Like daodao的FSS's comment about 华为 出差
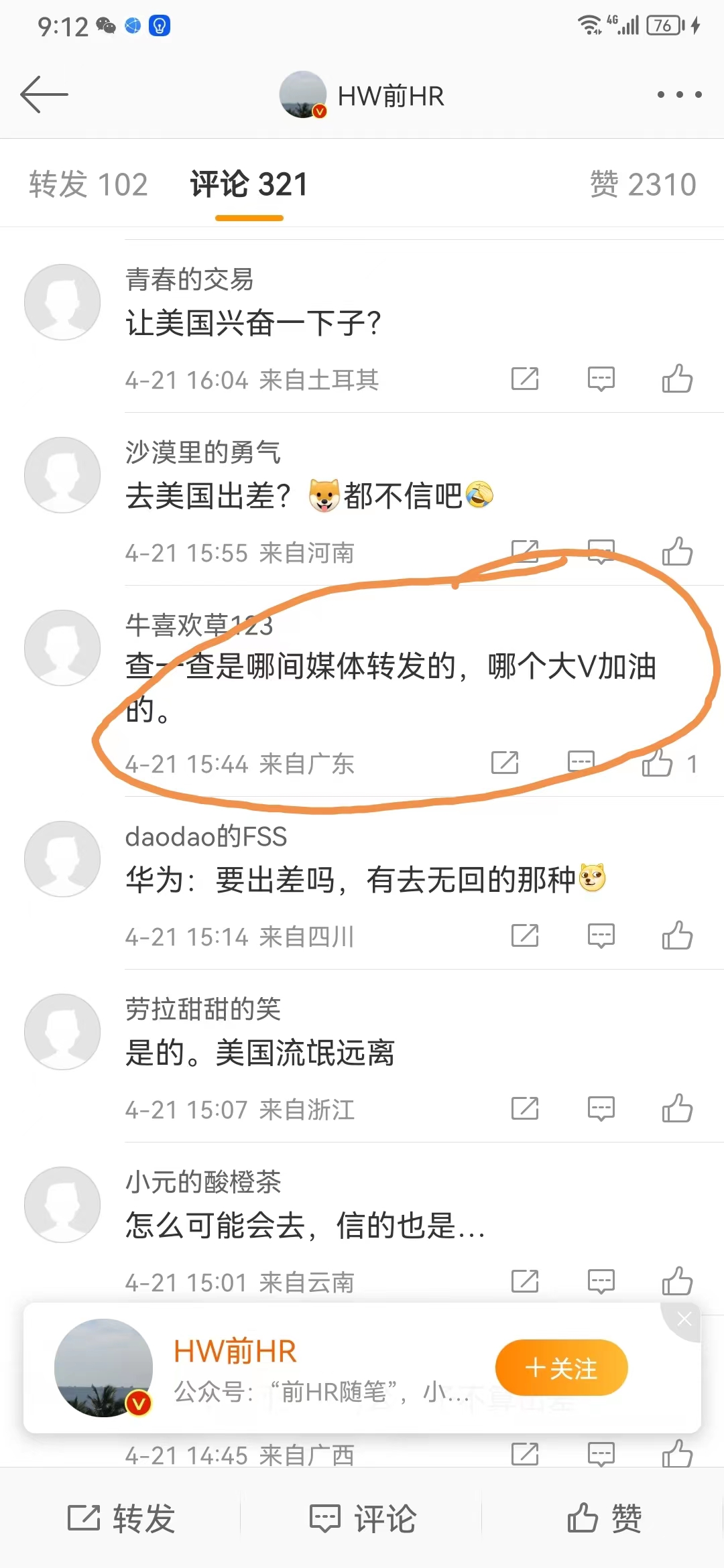 click(x=678, y=935)
